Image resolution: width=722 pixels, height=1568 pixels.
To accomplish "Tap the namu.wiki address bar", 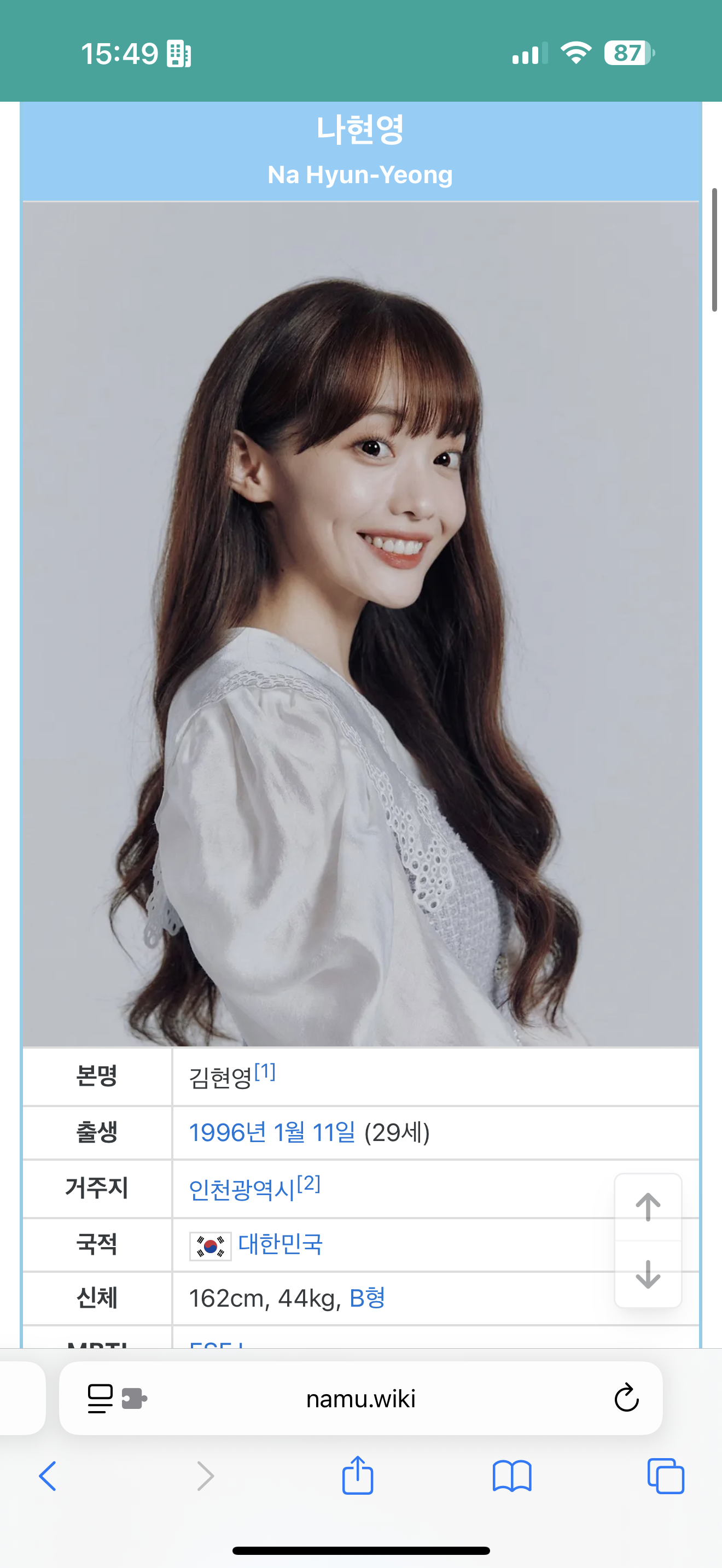I will pyautogui.click(x=360, y=1398).
